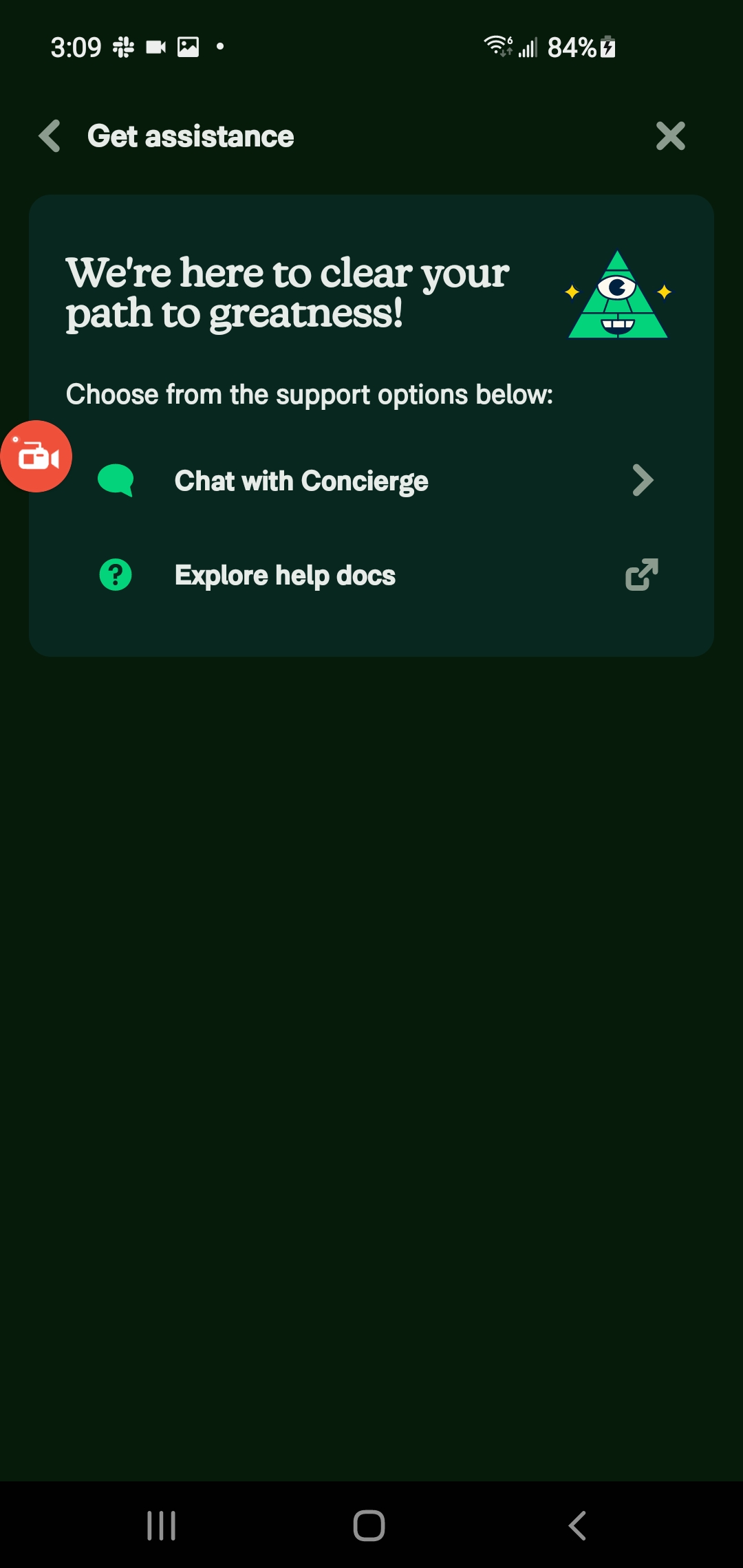The height and width of the screenshot is (1568, 743).
Task: Select the gallery image icon in the status bar
Action: (x=188, y=47)
